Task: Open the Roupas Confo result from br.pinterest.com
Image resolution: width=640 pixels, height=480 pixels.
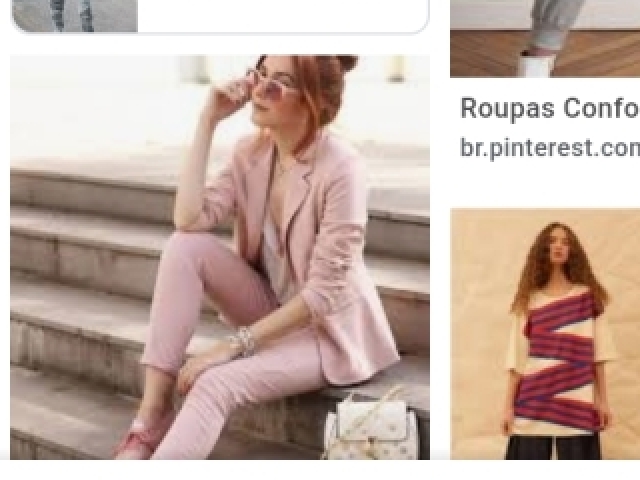Action: pyautogui.click(x=549, y=108)
